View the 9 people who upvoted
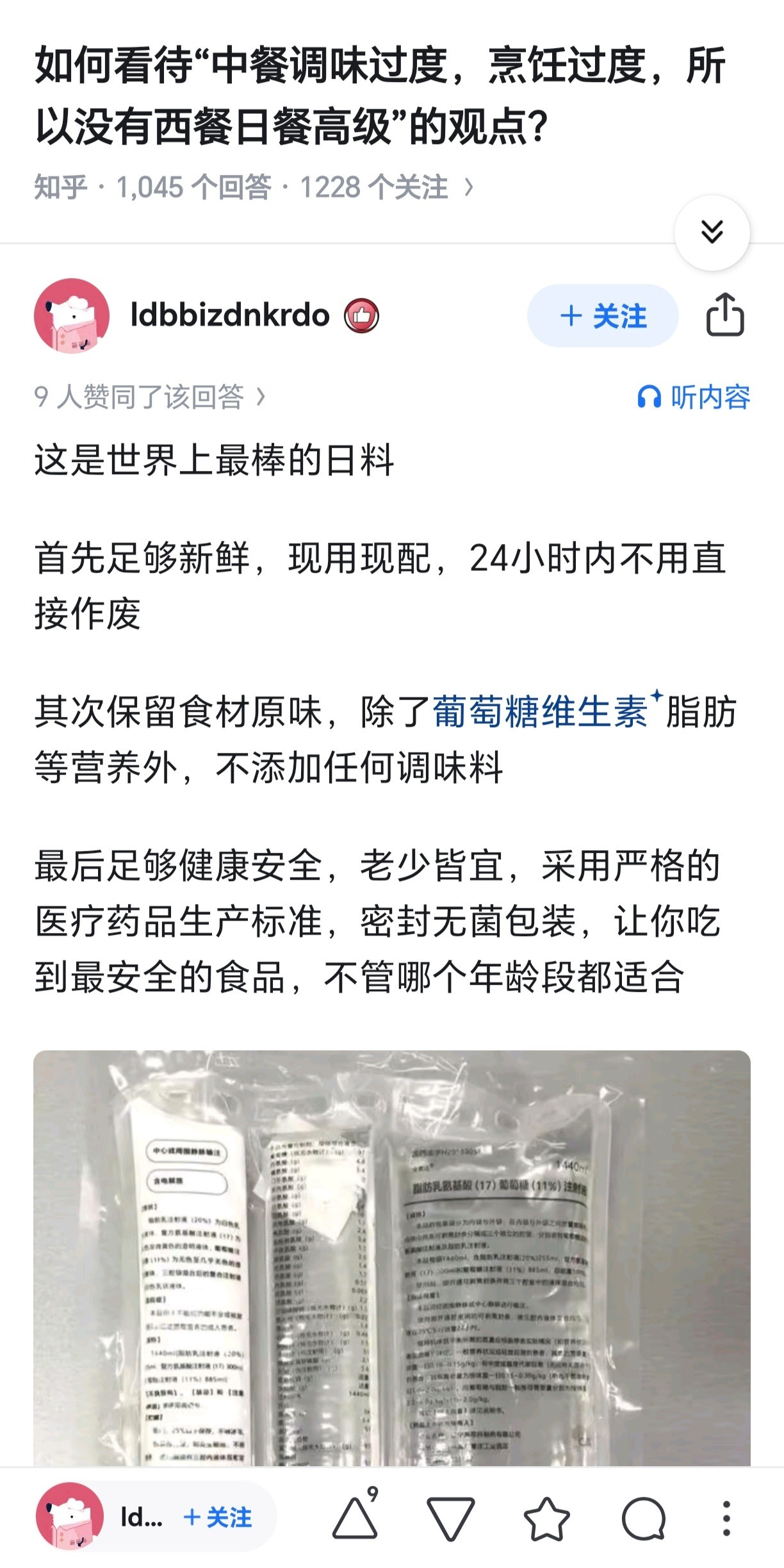 pos(150,397)
